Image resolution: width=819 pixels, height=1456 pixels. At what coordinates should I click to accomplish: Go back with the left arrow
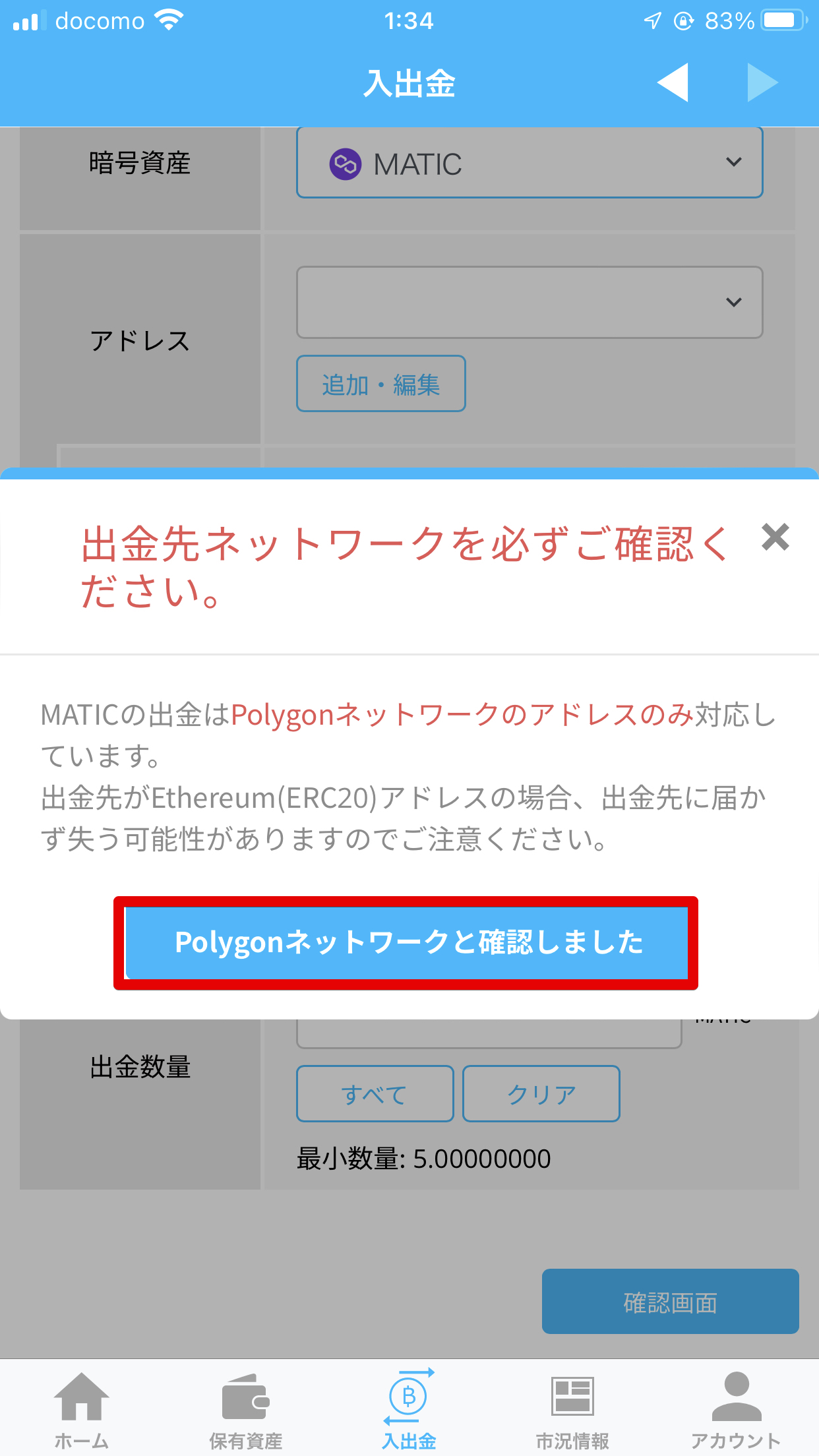click(x=673, y=82)
